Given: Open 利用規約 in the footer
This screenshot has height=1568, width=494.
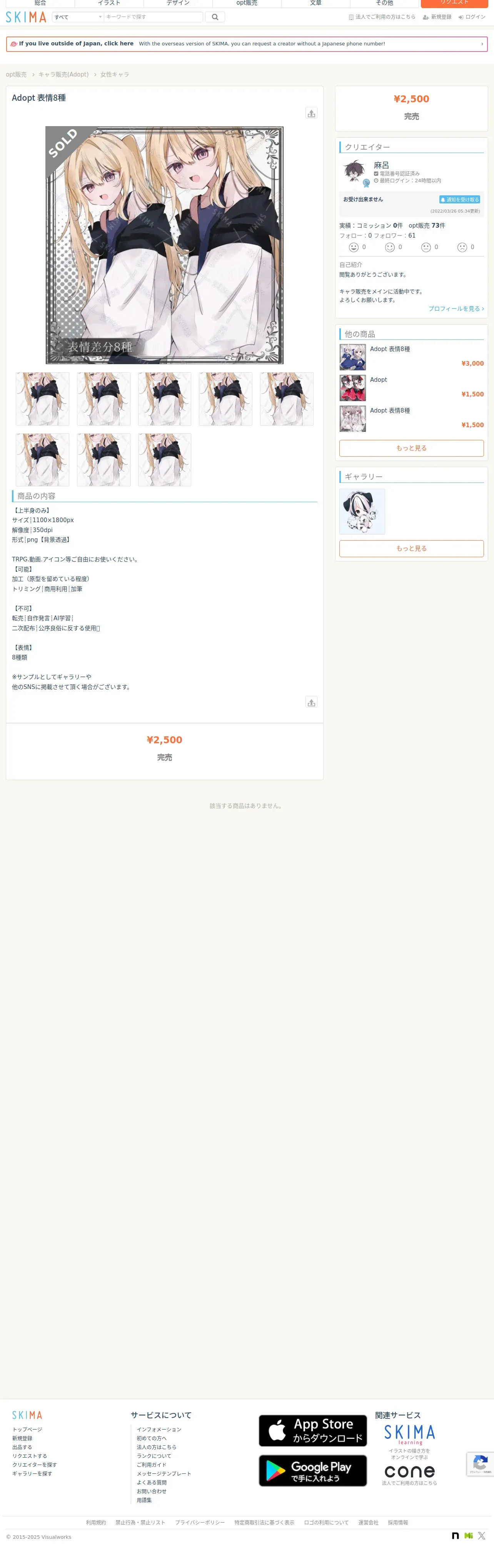Looking at the screenshot, I should pyautogui.click(x=96, y=1522).
